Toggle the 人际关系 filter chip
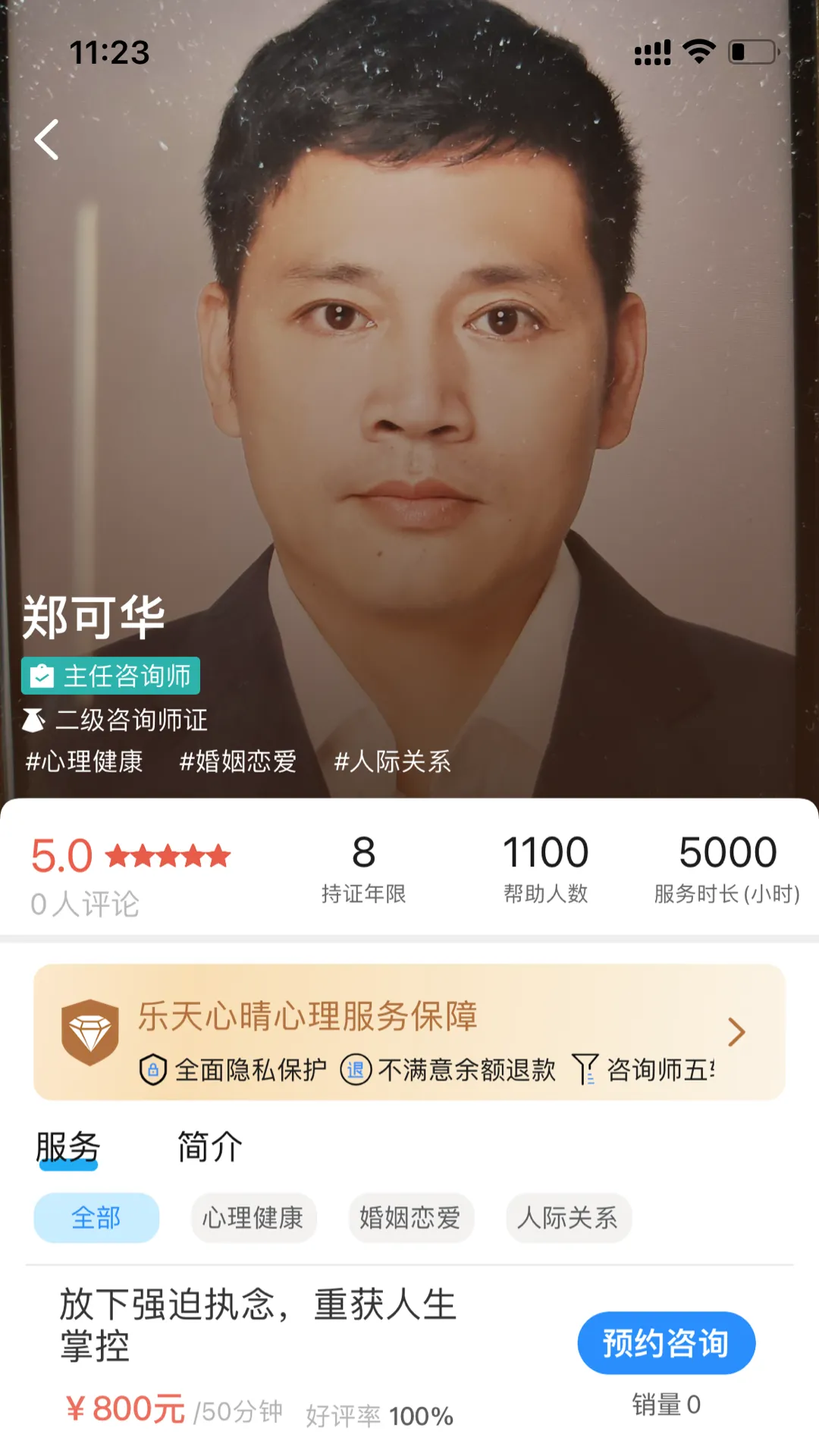 [568, 1218]
